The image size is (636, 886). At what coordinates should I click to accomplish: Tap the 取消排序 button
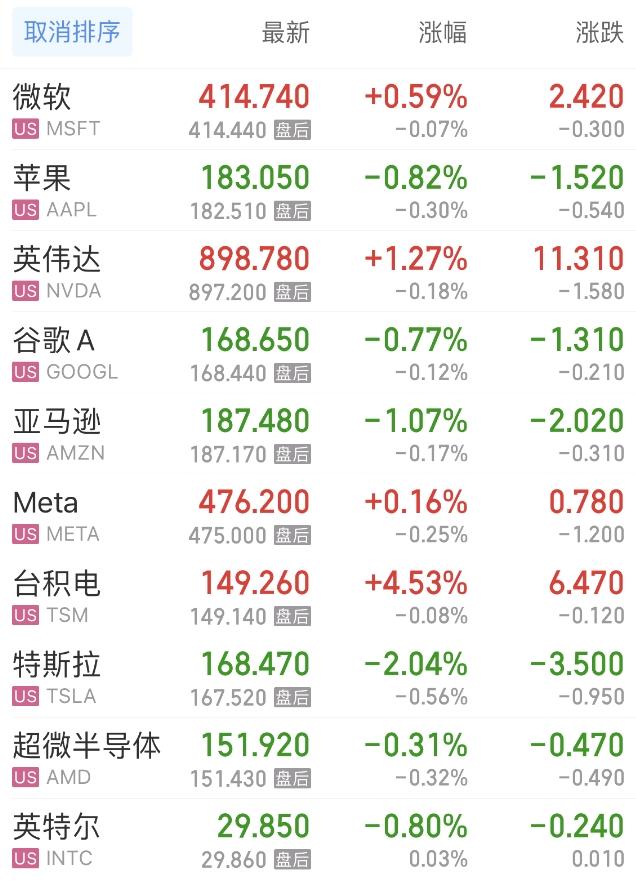tap(72, 33)
